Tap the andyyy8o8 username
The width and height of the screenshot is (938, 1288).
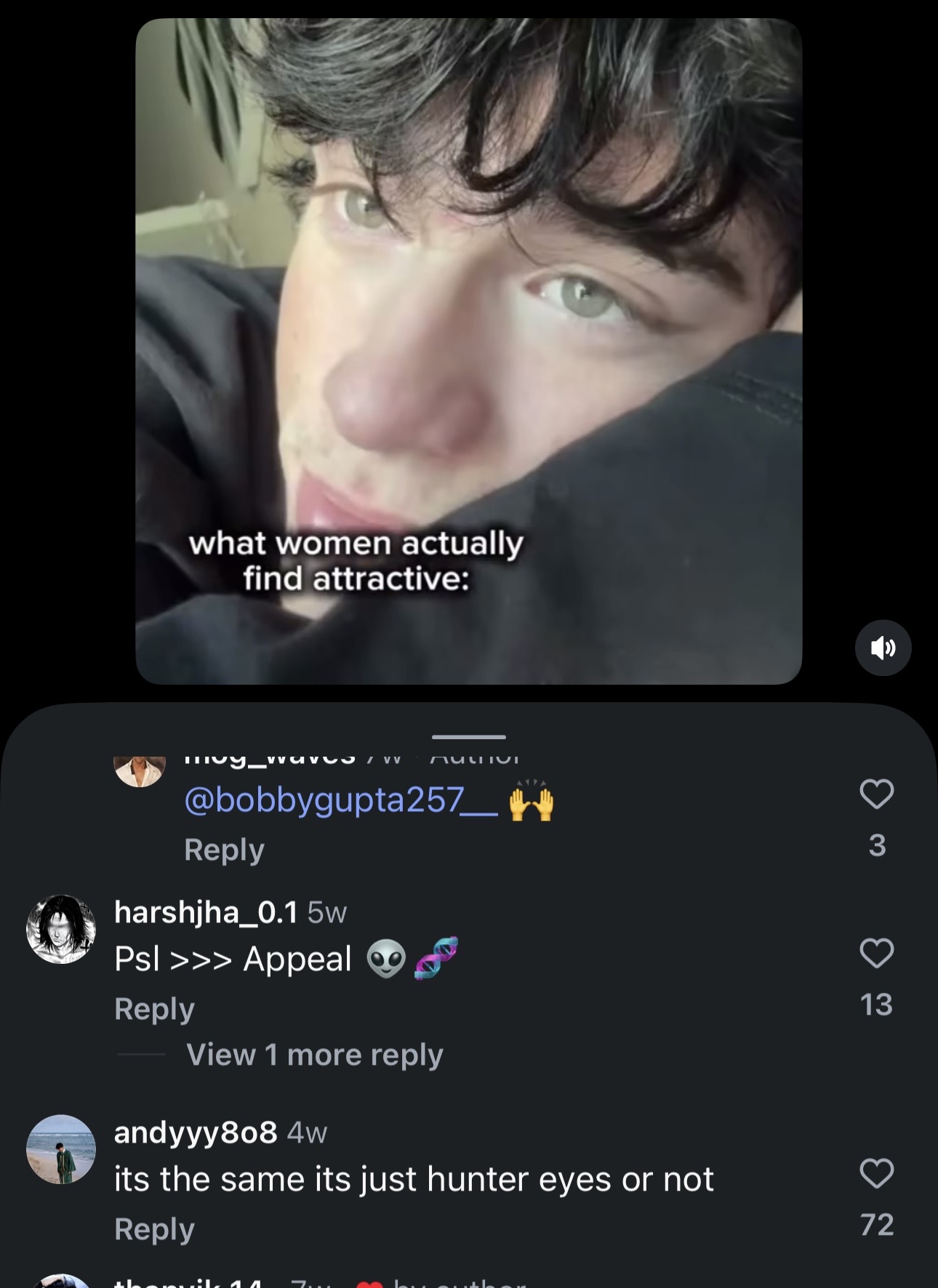pyautogui.click(x=196, y=1132)
